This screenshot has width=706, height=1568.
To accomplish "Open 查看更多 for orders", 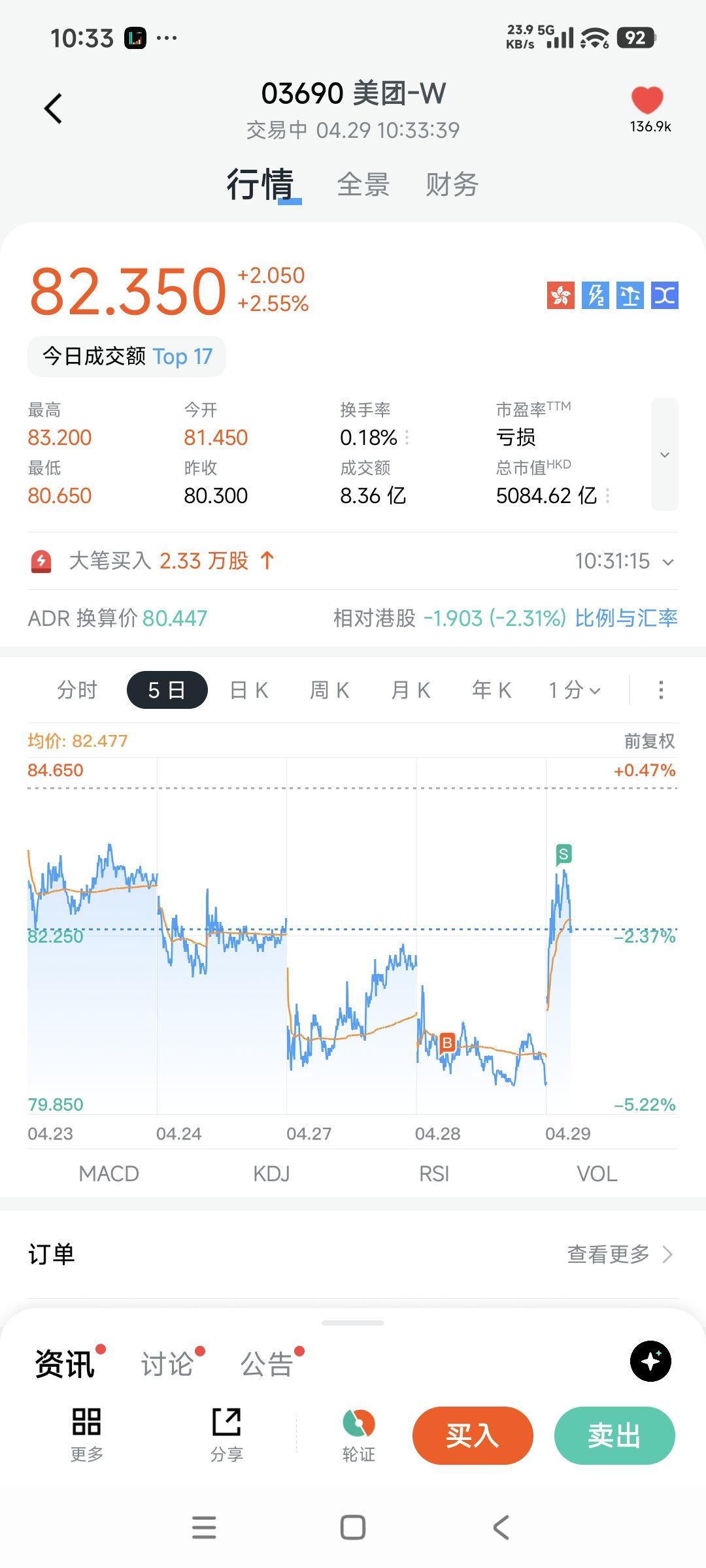I will click(618, 1254).
